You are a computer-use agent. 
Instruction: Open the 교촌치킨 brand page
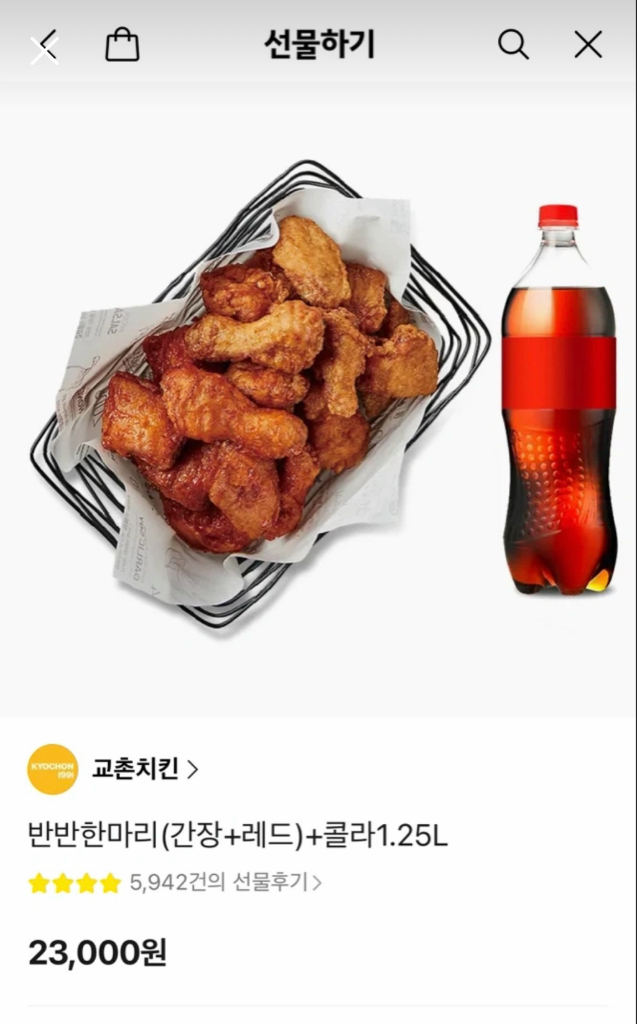coord(144,769)
